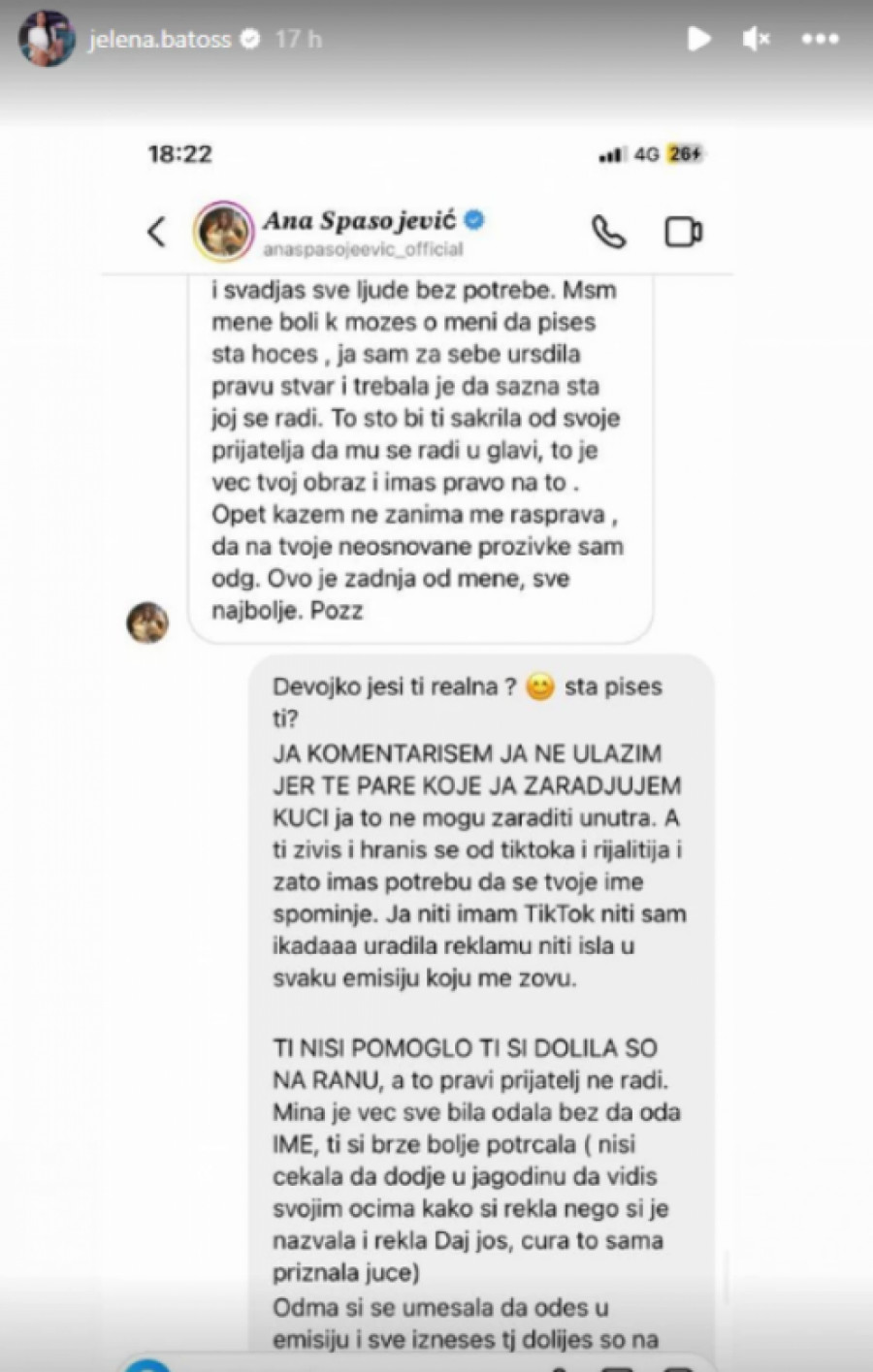Resume story playback
Screen dimensions: 873x1372
[x=698, y=39]
